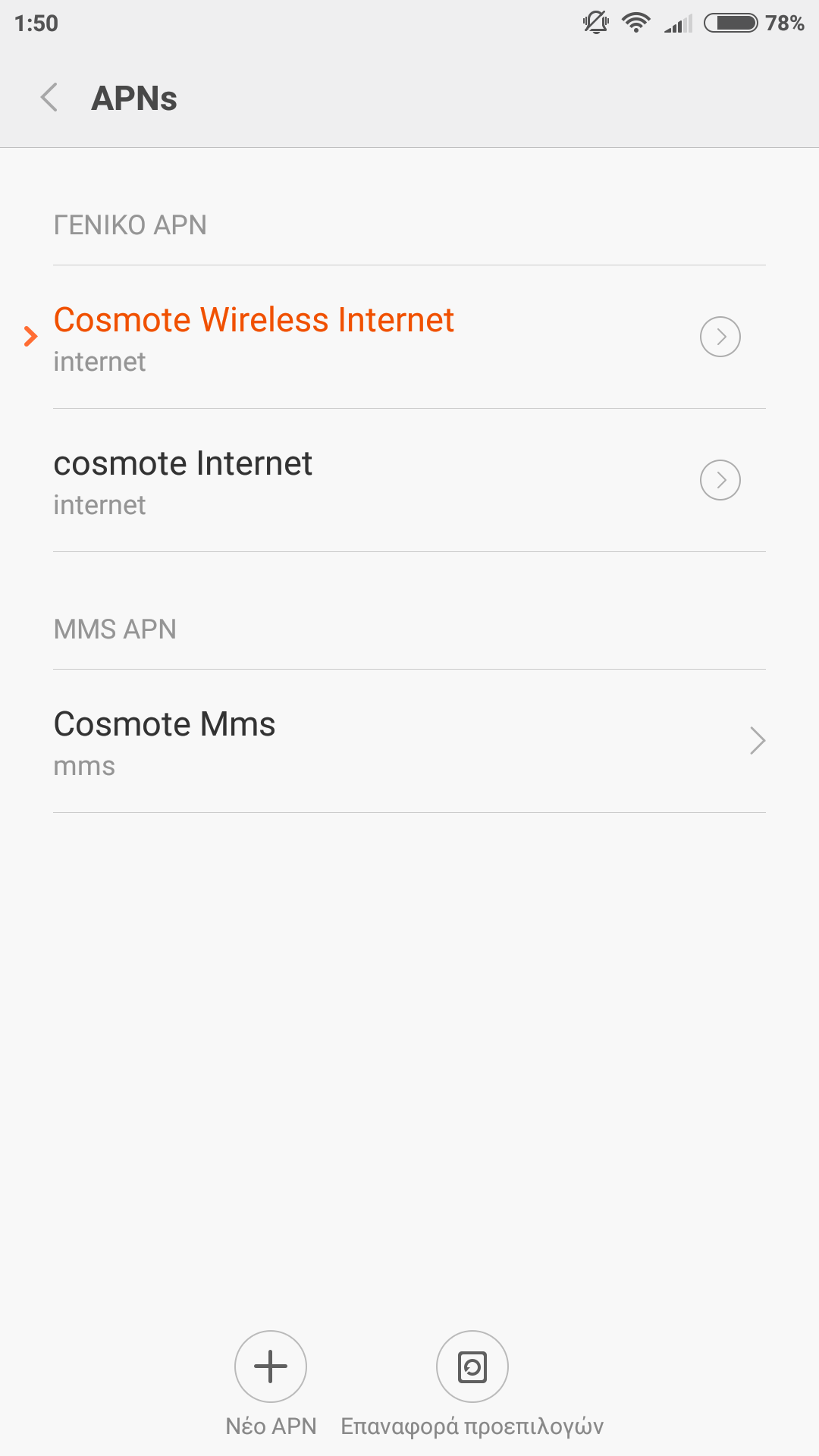Add a new APN with Νέο APN
The image size is (819, 1456).
pos(271,1367)
